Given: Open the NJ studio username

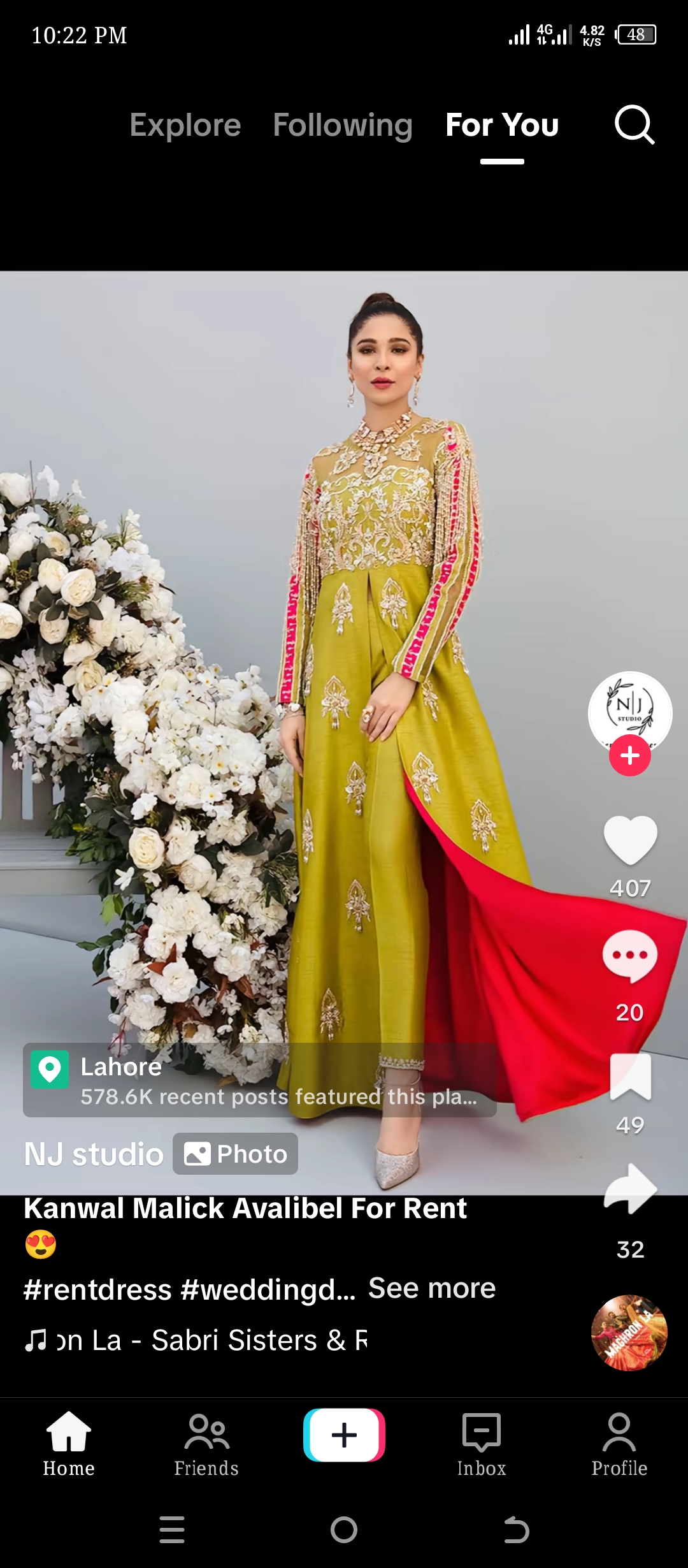Looking at the screenshot, I should [94, 1154].
